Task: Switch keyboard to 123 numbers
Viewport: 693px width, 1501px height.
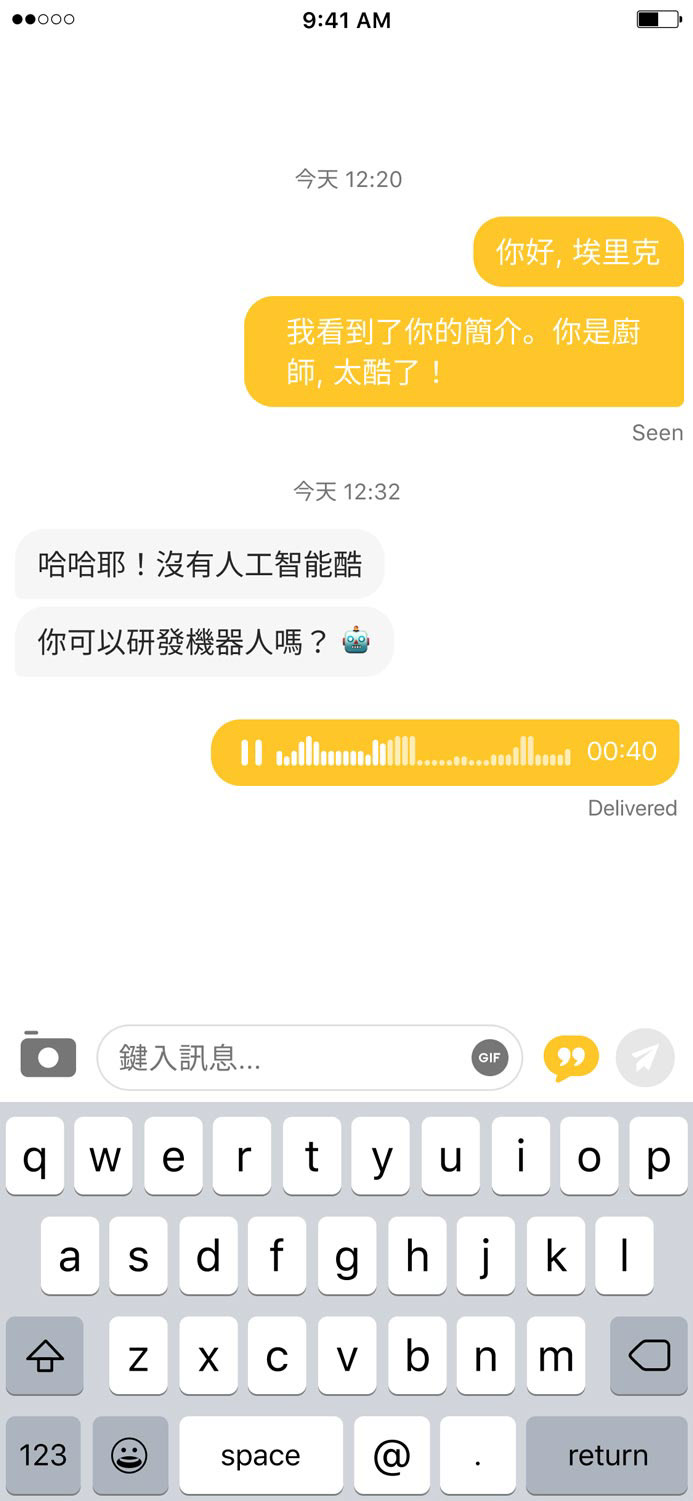Action: click(x=43, y=1455)
